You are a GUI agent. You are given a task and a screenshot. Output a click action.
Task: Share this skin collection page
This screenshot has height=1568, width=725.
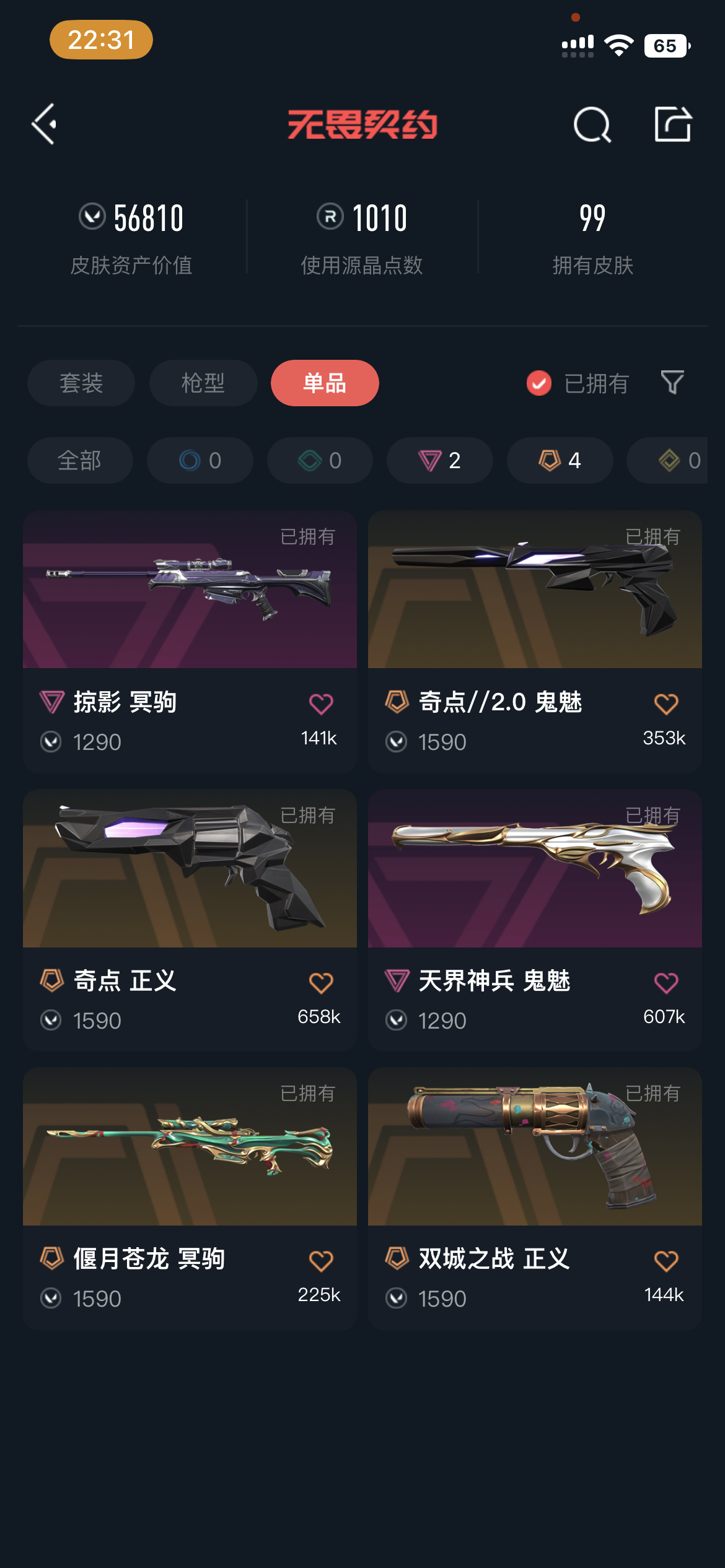pyautogui.click(x=672, y=124)
